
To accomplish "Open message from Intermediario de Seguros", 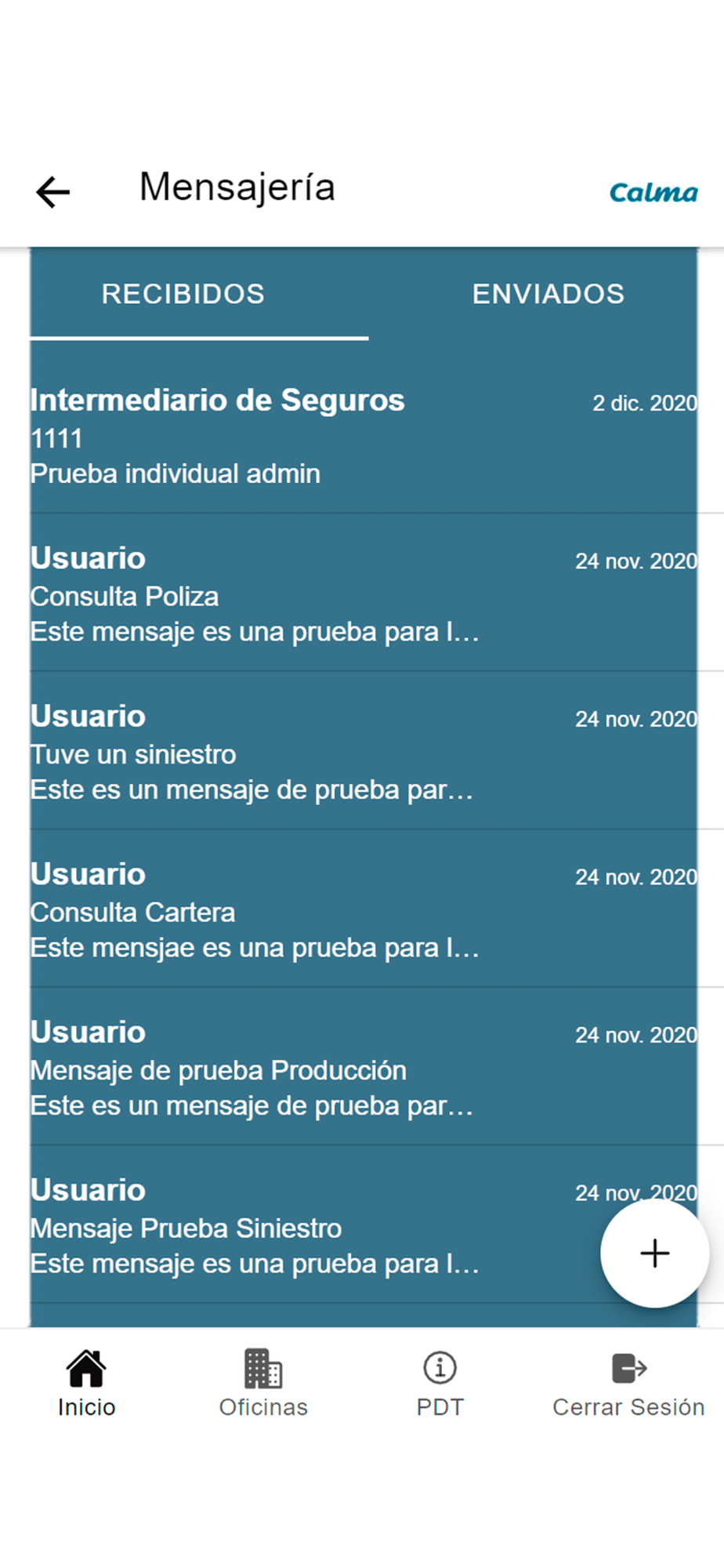I will pyautogui.click(x=364, y=435).
